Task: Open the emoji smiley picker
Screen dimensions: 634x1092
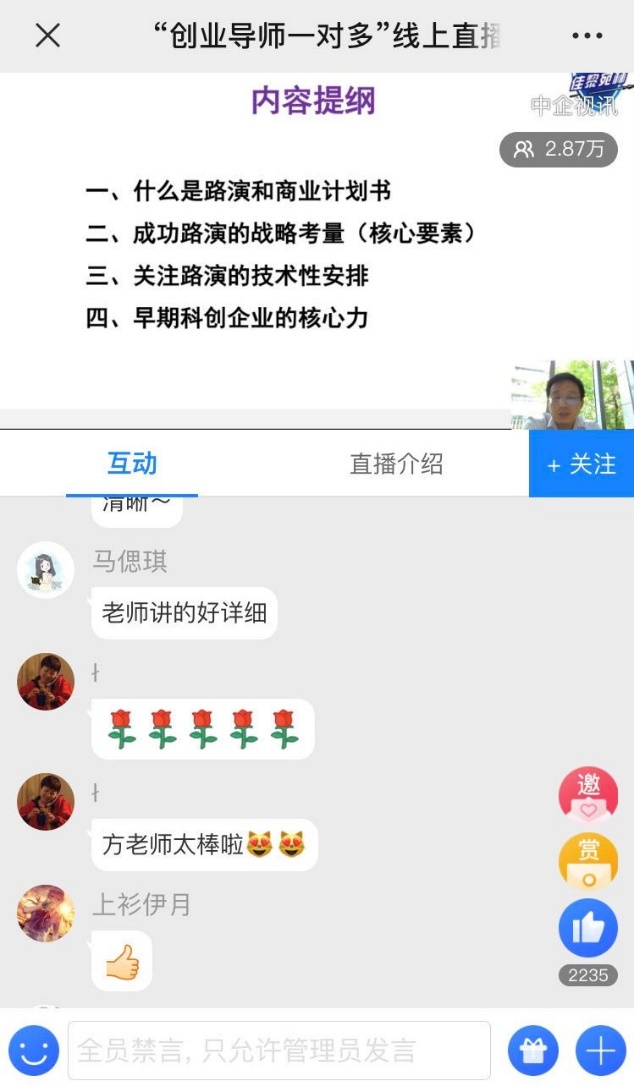Action: click(x=34, y=1050)
